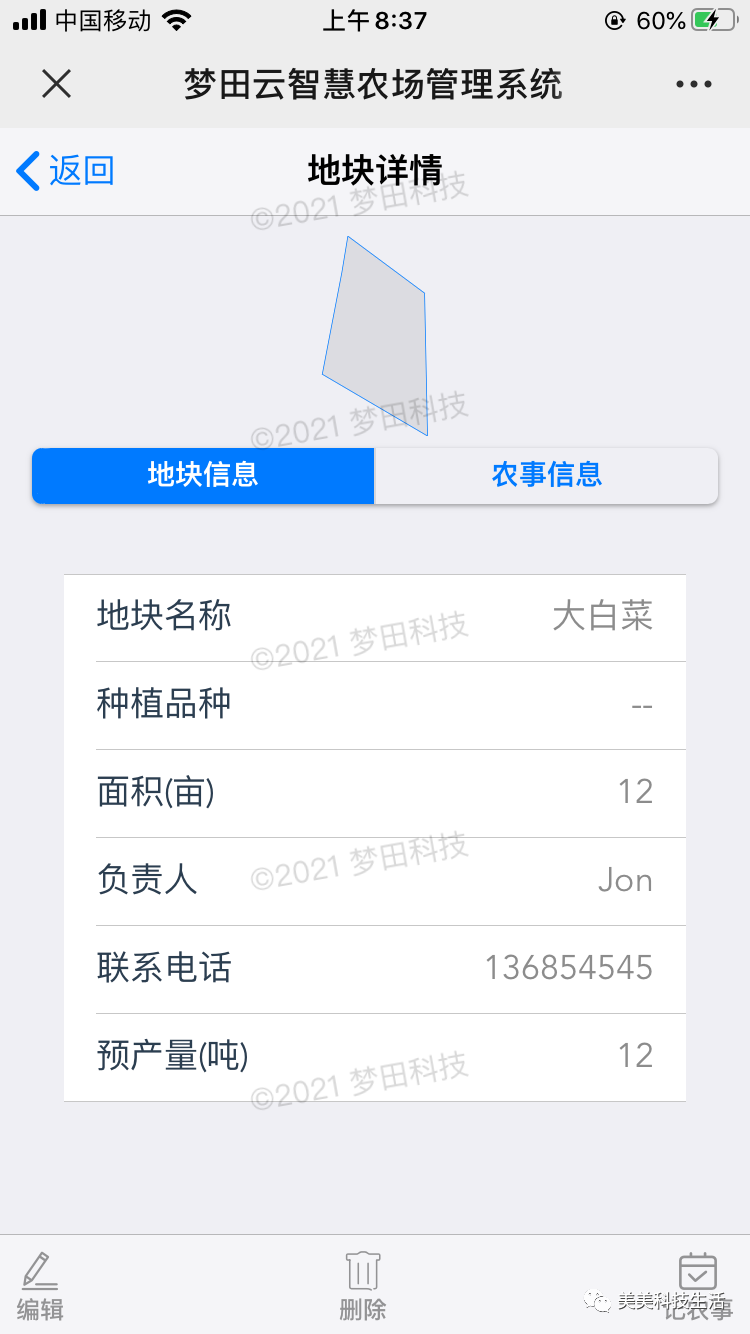Tap the 预产量(吨) row showing 12
This screenshot has width=750, height=1334.
tap(375, 1055)
